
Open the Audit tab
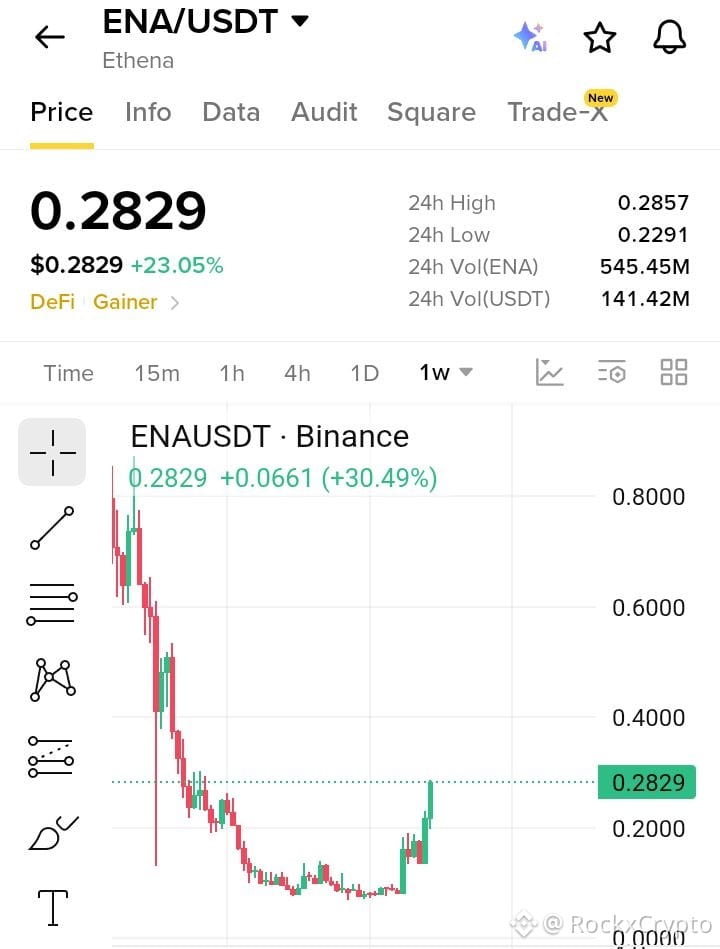point(324,113)
